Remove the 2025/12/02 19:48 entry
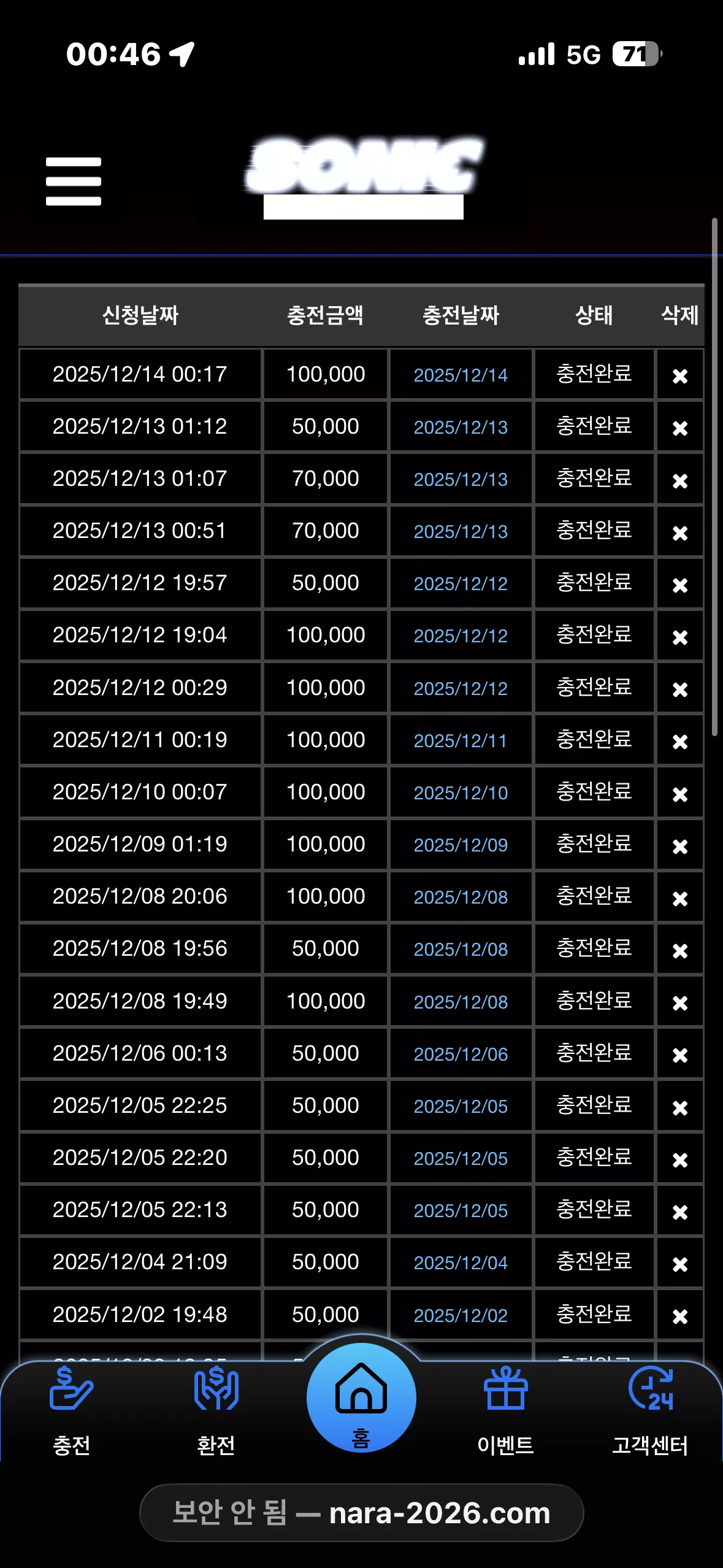This screenshot has width=723, height=1568. click(x=679, y=1316)
